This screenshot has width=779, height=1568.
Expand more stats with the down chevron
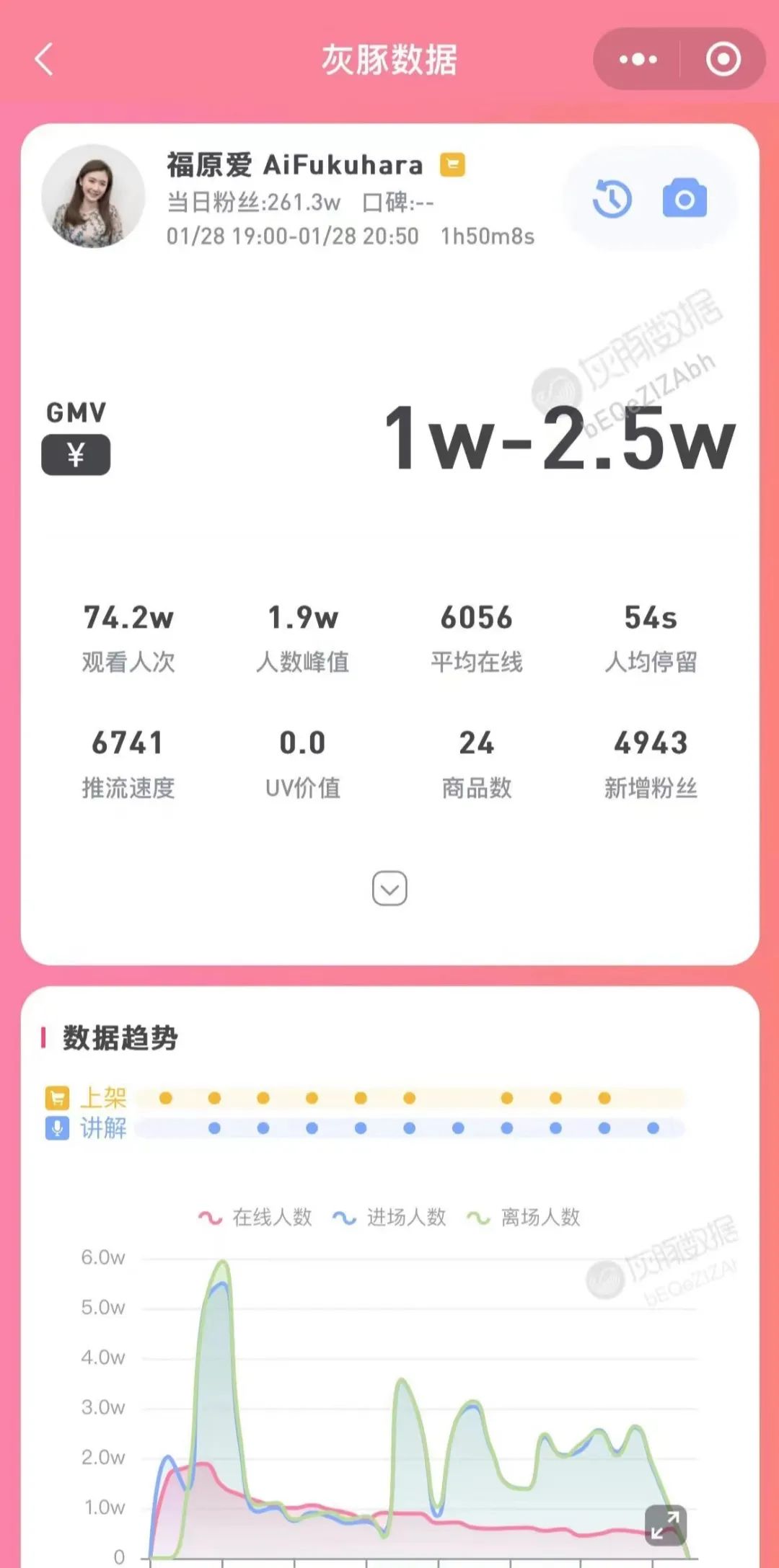point(389,888)
